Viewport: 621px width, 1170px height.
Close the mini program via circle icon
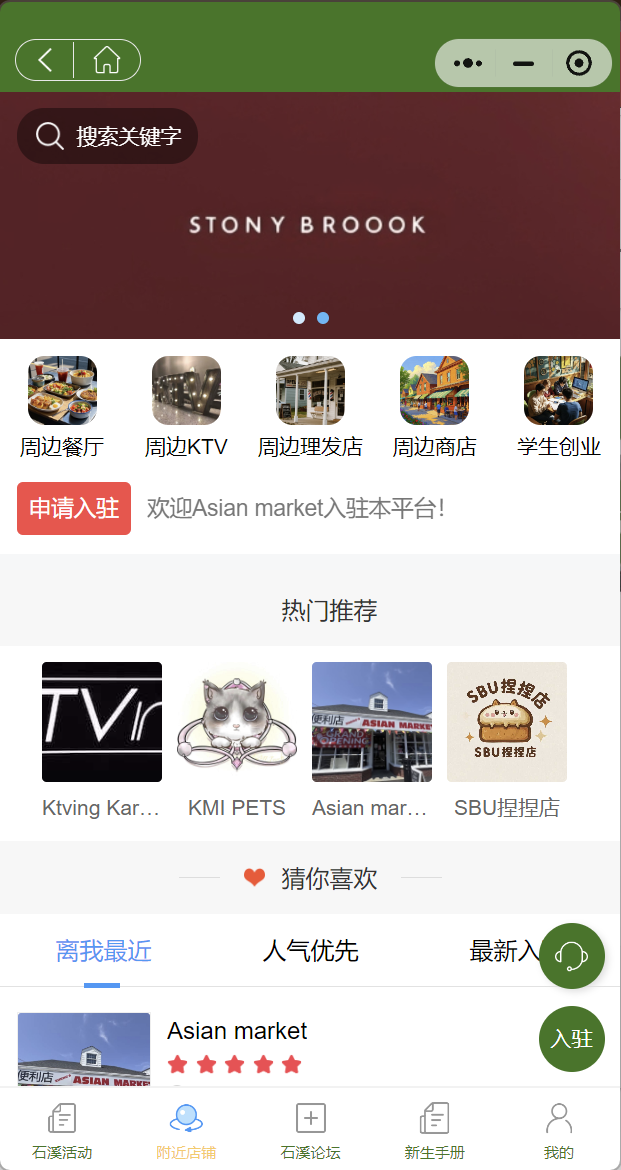[578, 63]
